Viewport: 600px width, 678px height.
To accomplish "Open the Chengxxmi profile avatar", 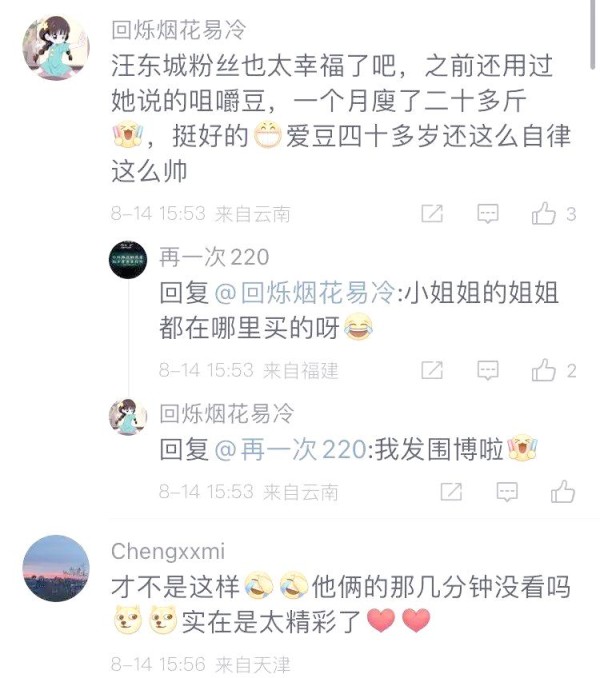I will (56, 568).
